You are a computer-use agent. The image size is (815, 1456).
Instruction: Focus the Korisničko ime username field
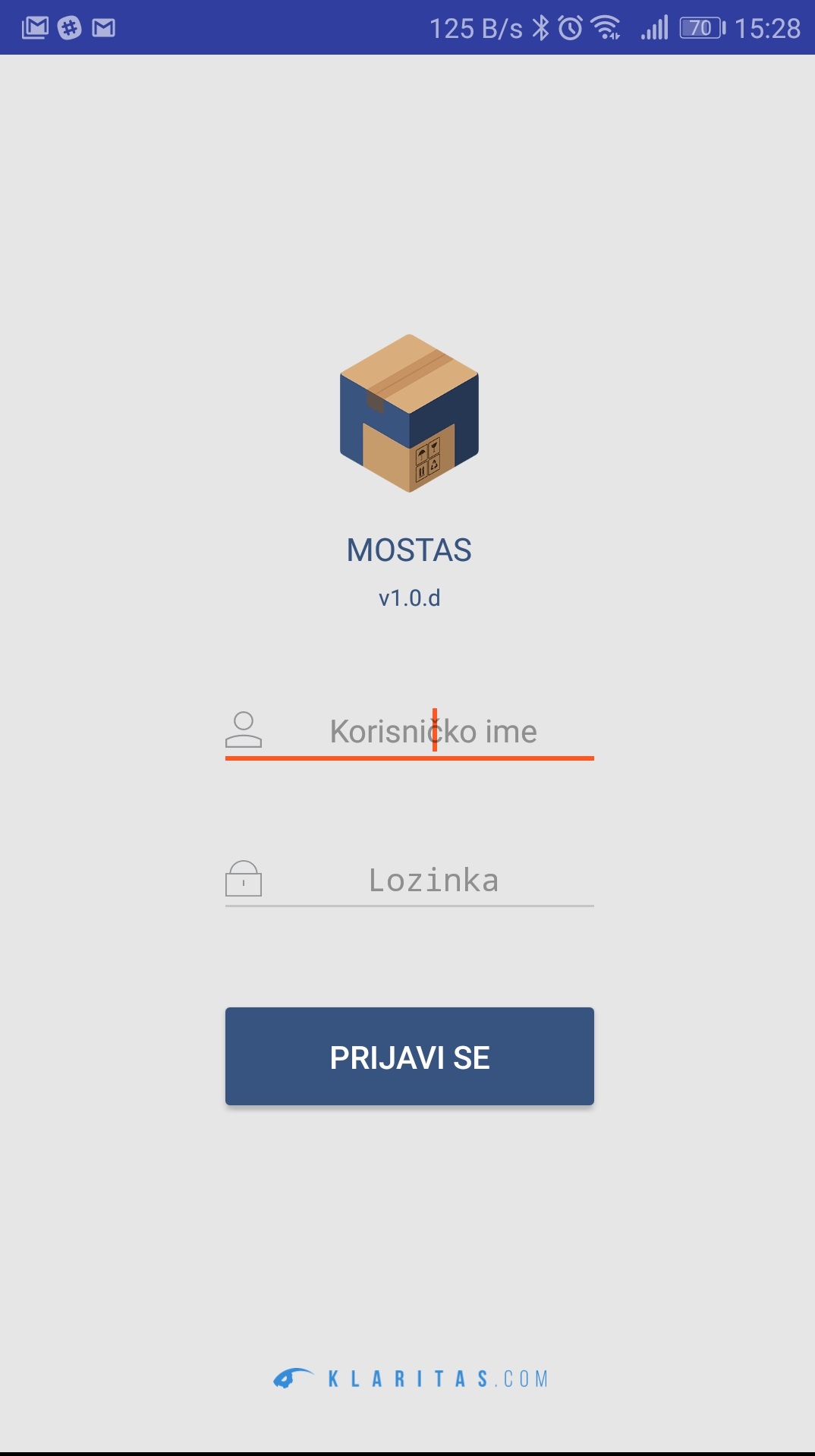point(433,732)
